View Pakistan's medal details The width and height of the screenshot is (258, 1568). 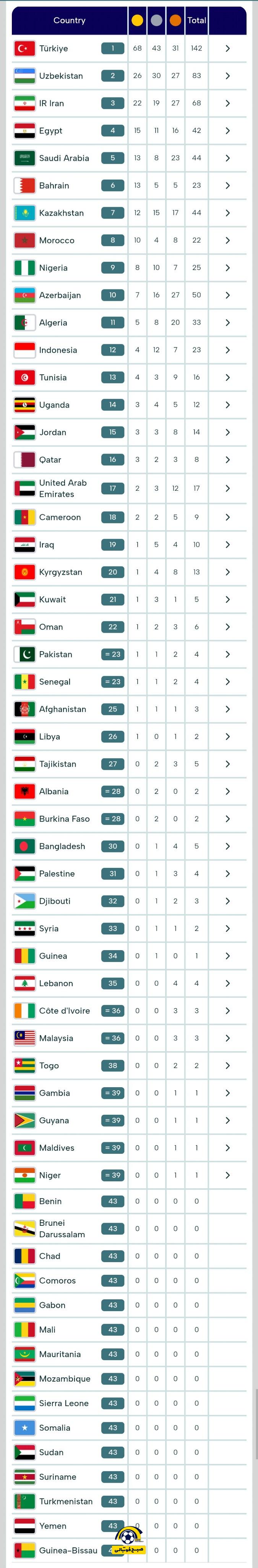click(228, 654)
